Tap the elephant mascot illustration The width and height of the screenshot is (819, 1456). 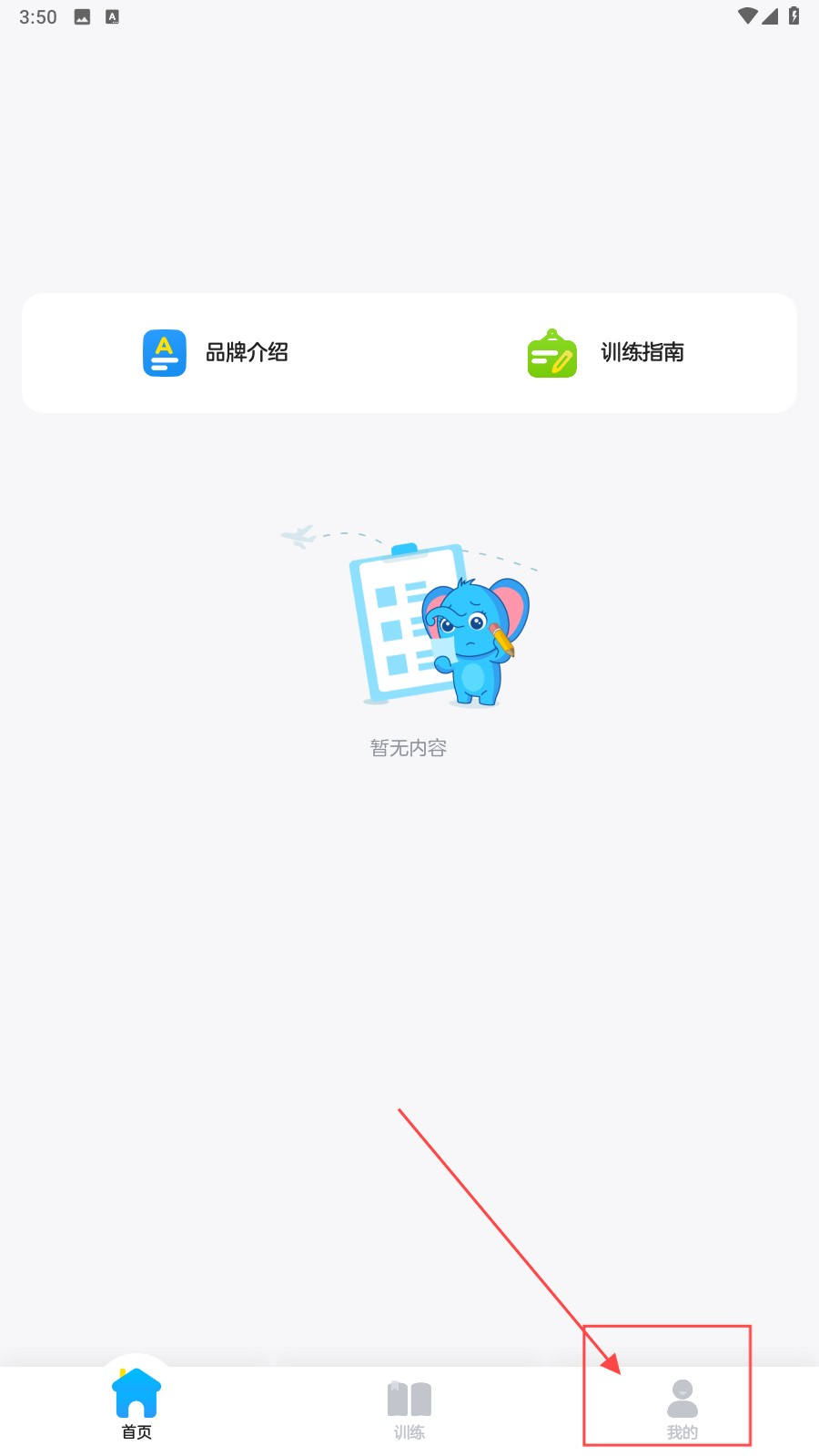pyautogui.click(x=473, y=637)
